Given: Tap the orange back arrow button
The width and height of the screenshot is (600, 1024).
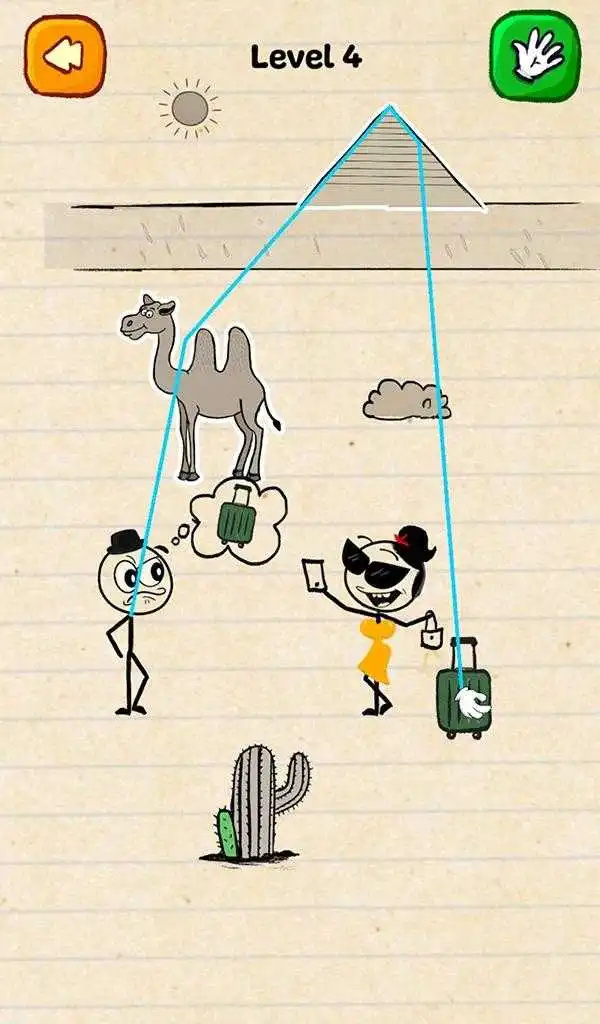Looking at the screenshot, I should point(65,56).
